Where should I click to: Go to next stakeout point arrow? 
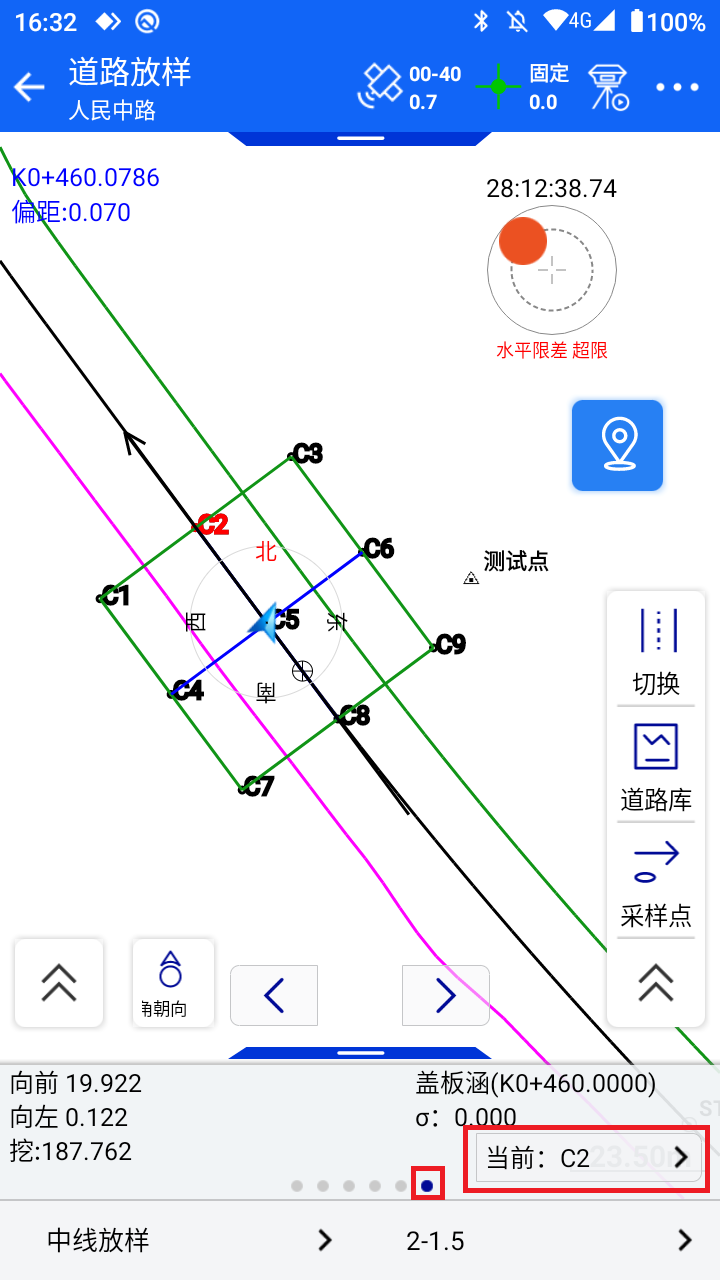(445, 995)
